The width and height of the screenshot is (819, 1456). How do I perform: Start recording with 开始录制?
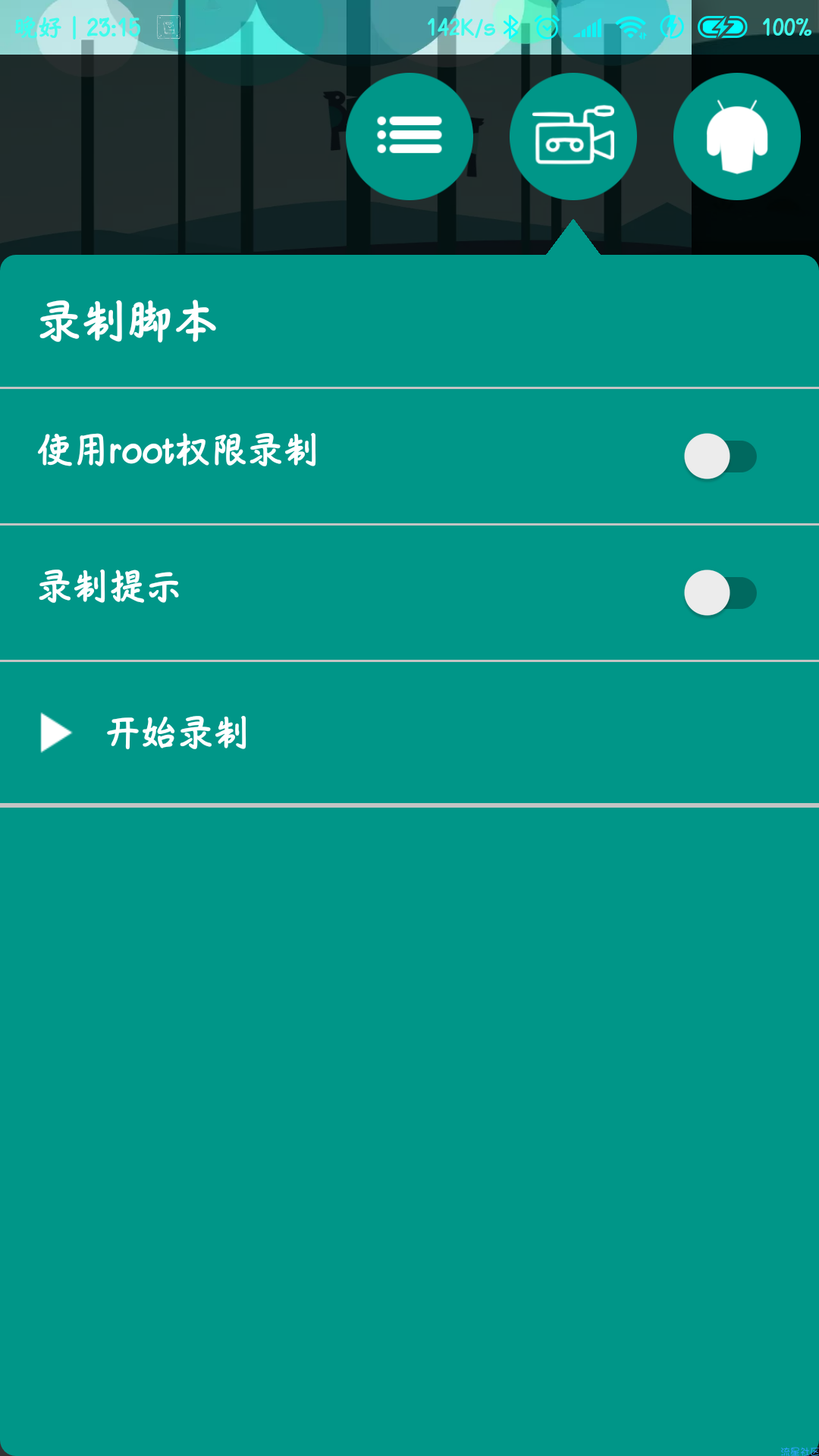click(409, 733)
